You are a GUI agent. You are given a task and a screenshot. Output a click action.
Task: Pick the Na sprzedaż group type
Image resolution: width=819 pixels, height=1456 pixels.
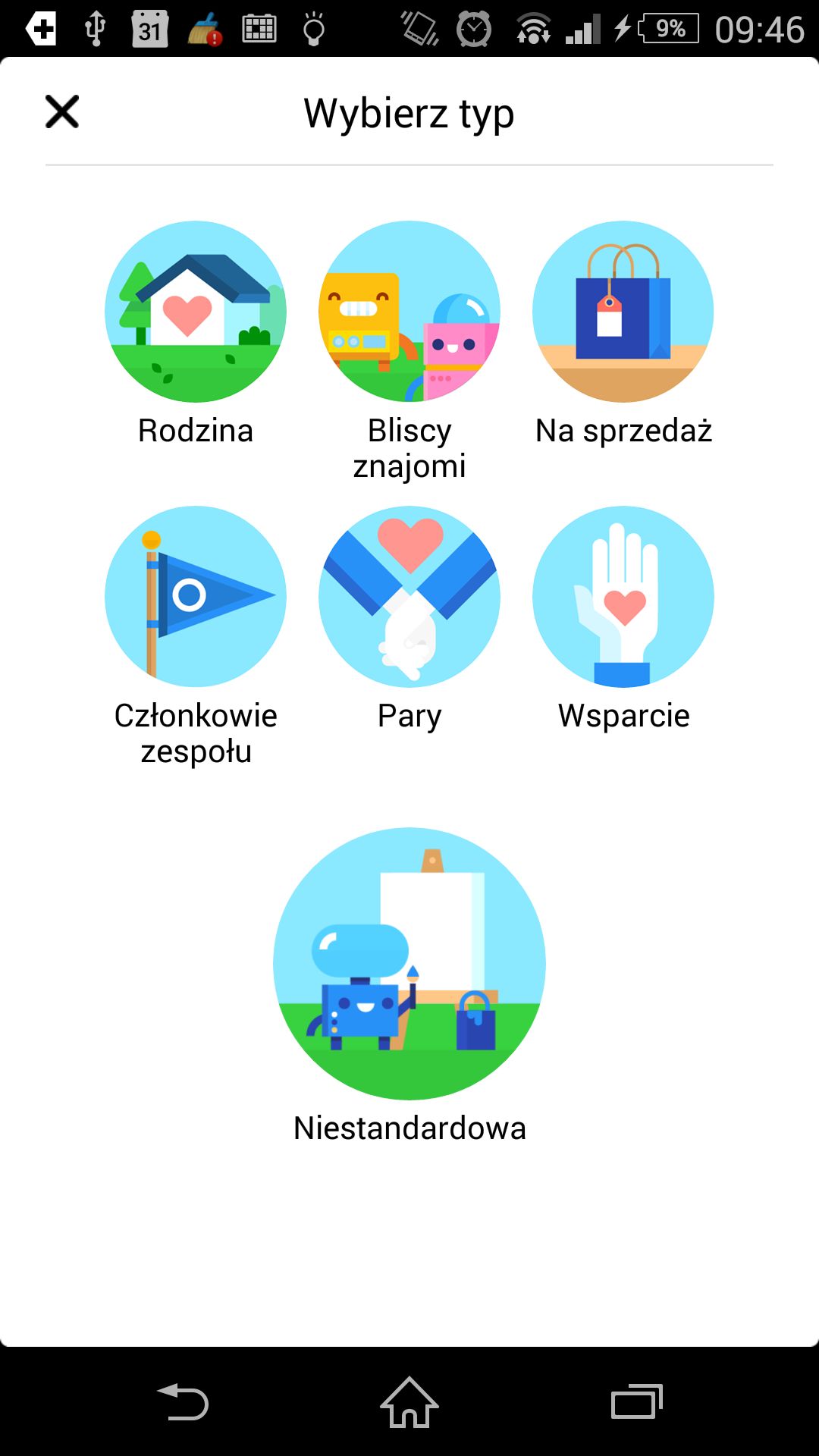point(623,312)
